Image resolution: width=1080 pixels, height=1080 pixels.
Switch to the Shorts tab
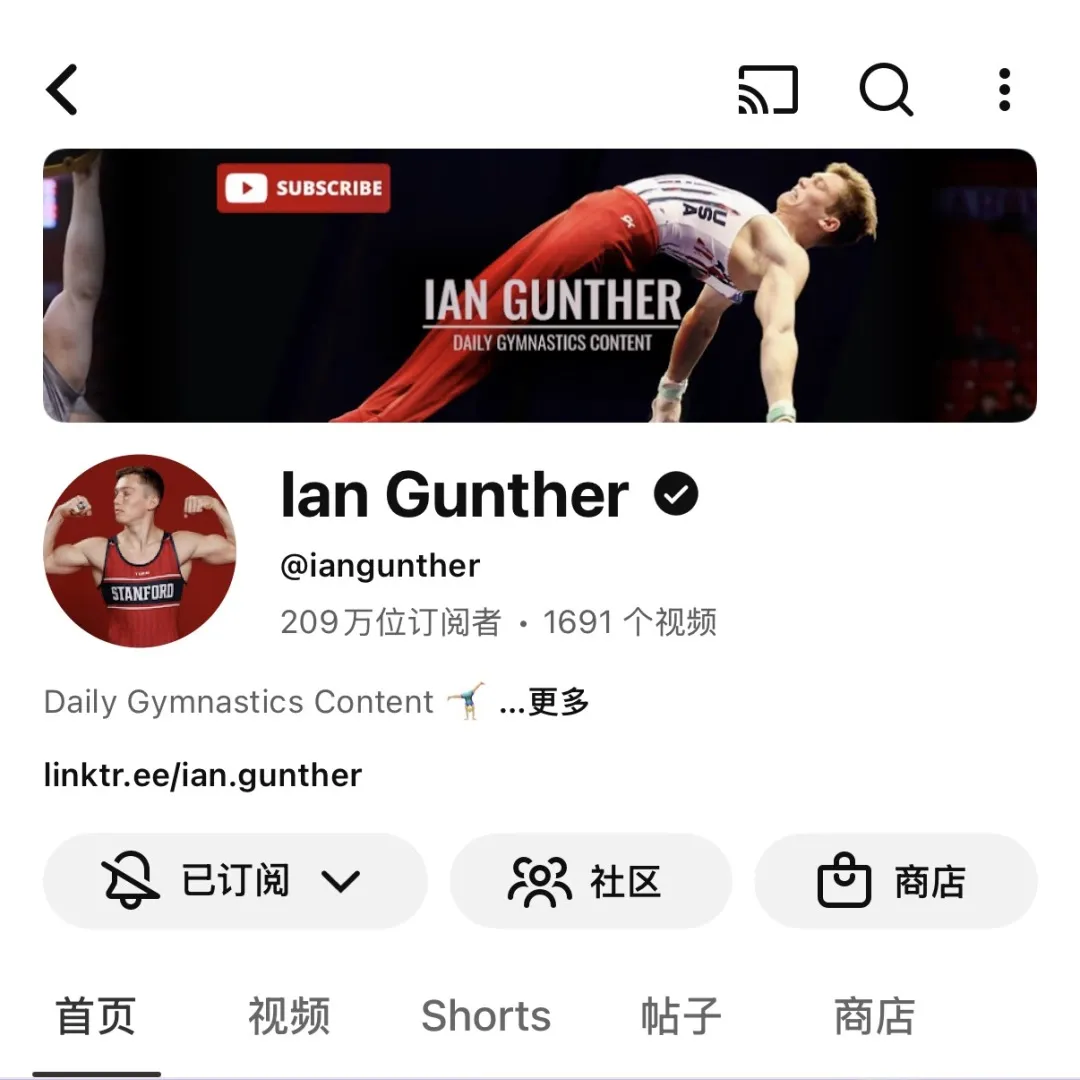tap(486, 1016)
